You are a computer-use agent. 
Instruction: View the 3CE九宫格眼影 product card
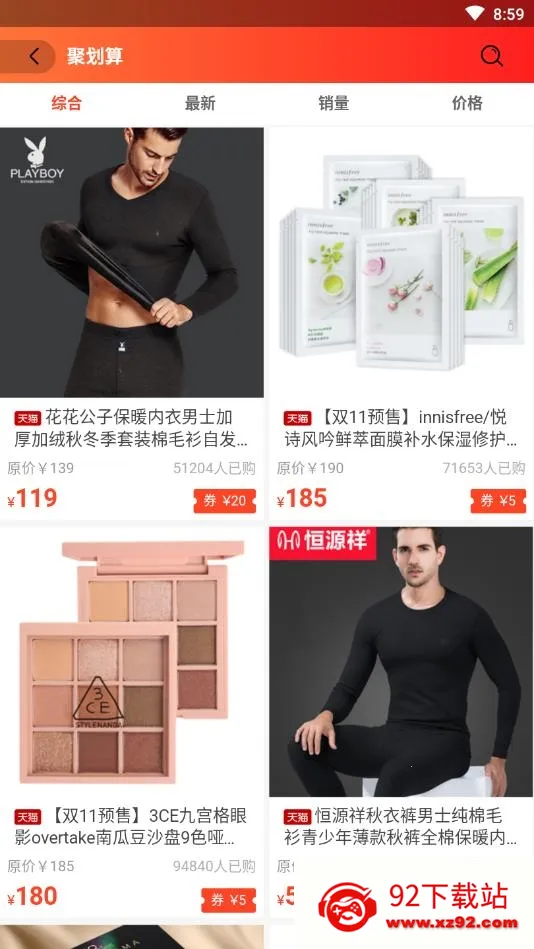click(x=132, y=722)
